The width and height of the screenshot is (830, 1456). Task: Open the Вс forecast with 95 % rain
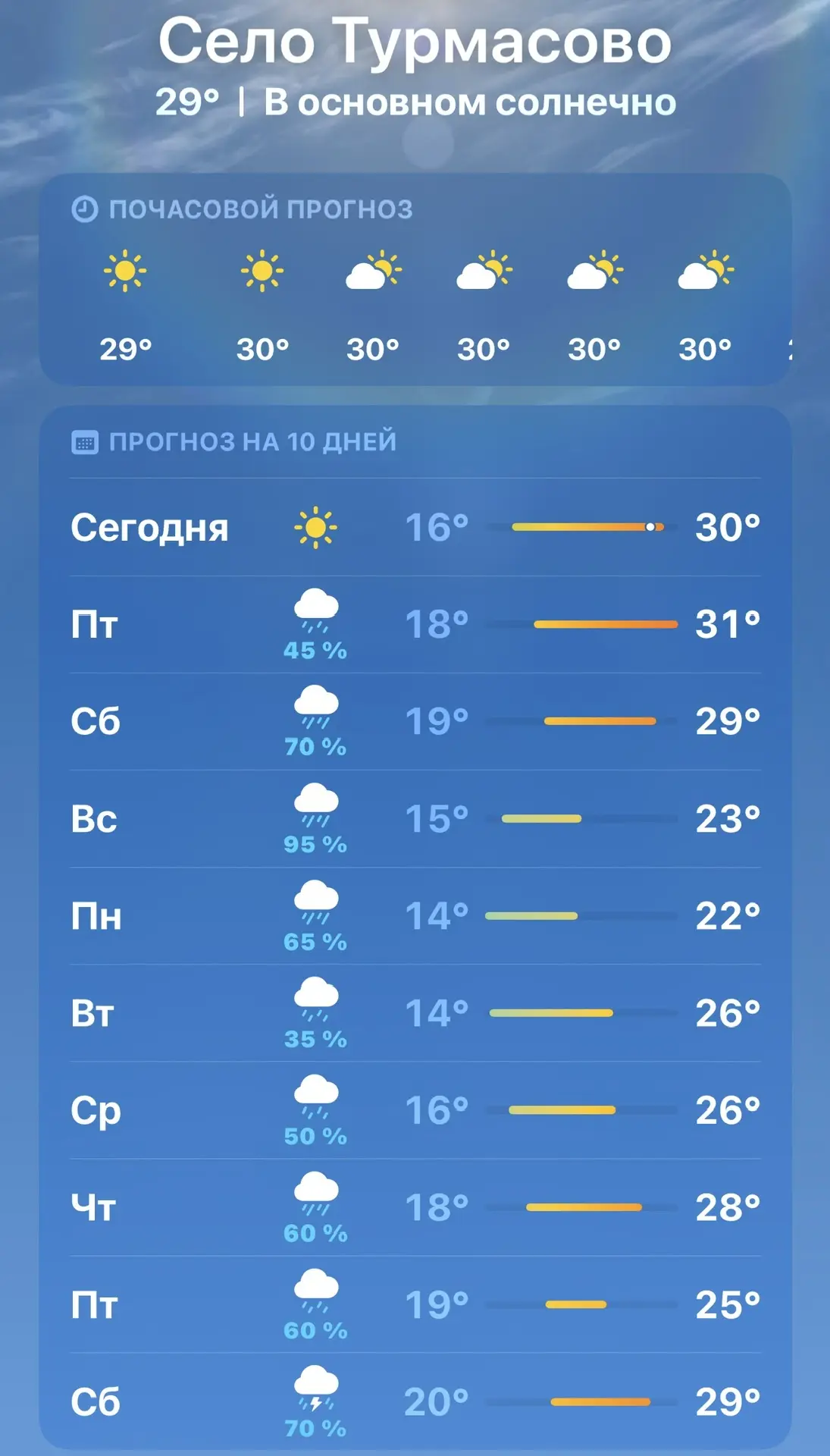pyautogui.click(x=415, y=818)
